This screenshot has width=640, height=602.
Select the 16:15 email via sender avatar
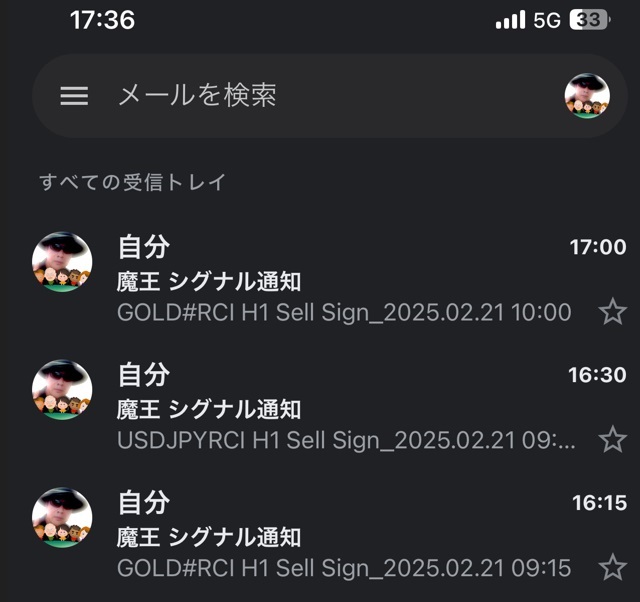click(x=62, y=518)
